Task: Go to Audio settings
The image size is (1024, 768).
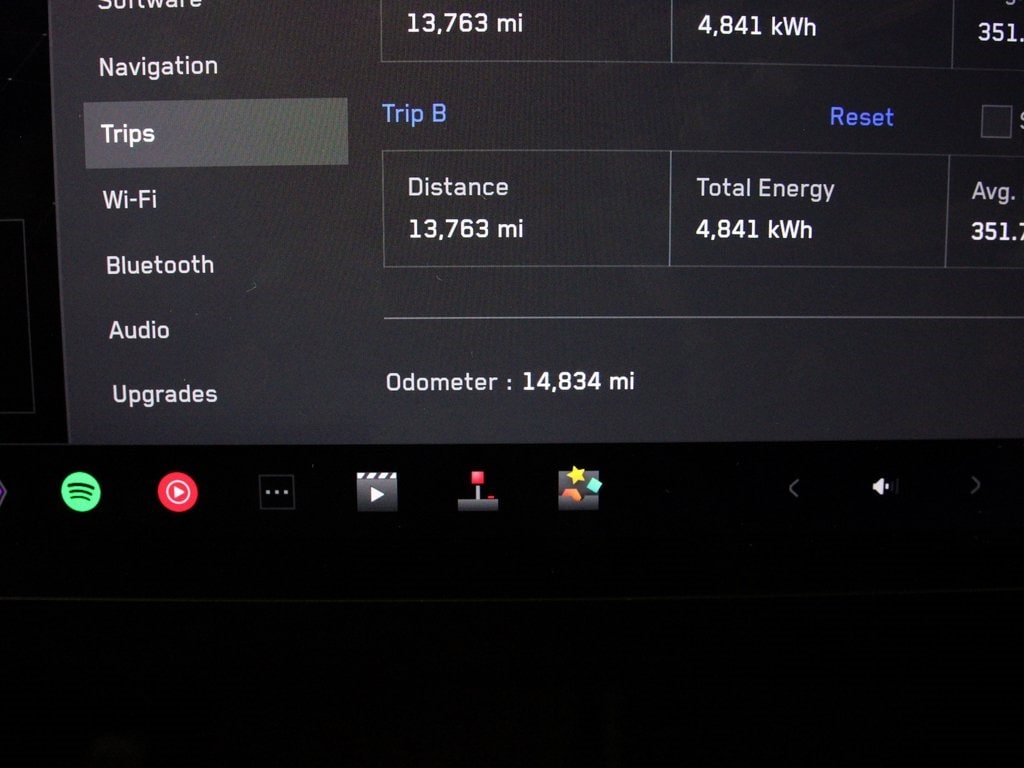Action: 139,330
